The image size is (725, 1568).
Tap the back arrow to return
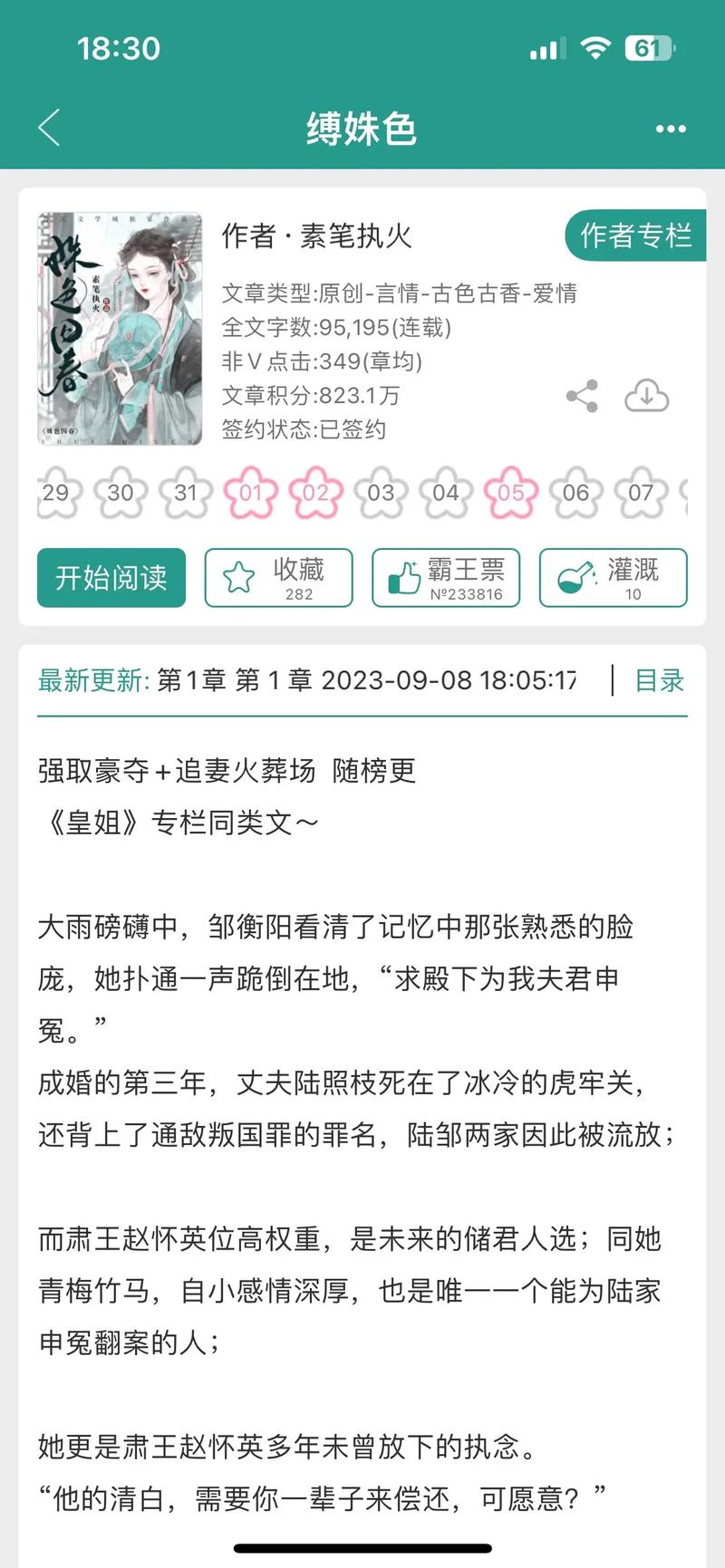point(50,129)
